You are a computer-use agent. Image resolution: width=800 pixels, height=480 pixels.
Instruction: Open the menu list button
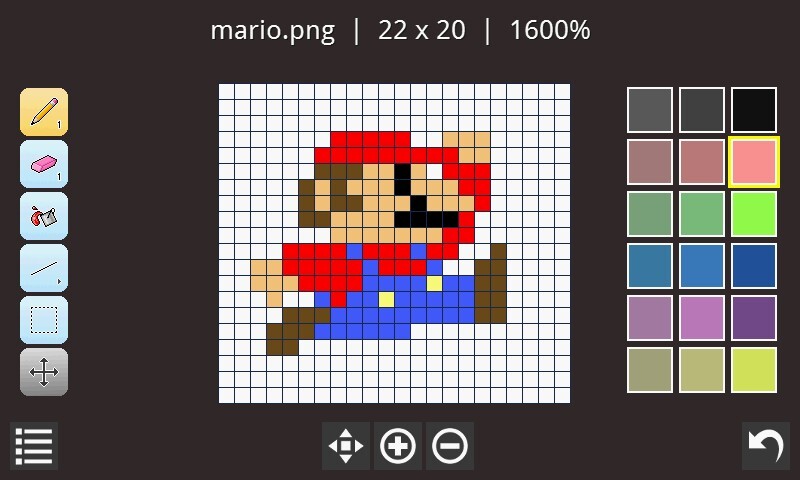pos(34,446)
